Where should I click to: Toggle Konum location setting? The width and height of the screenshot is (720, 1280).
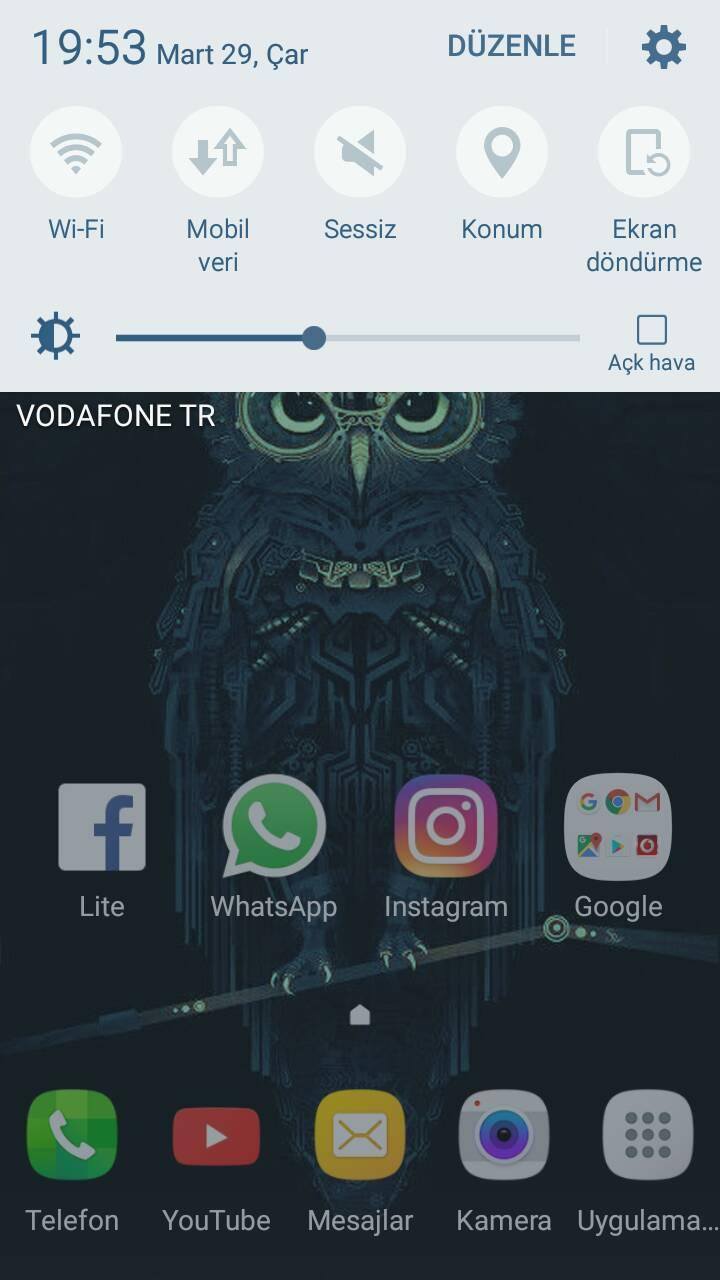click(x=502, y=153)
